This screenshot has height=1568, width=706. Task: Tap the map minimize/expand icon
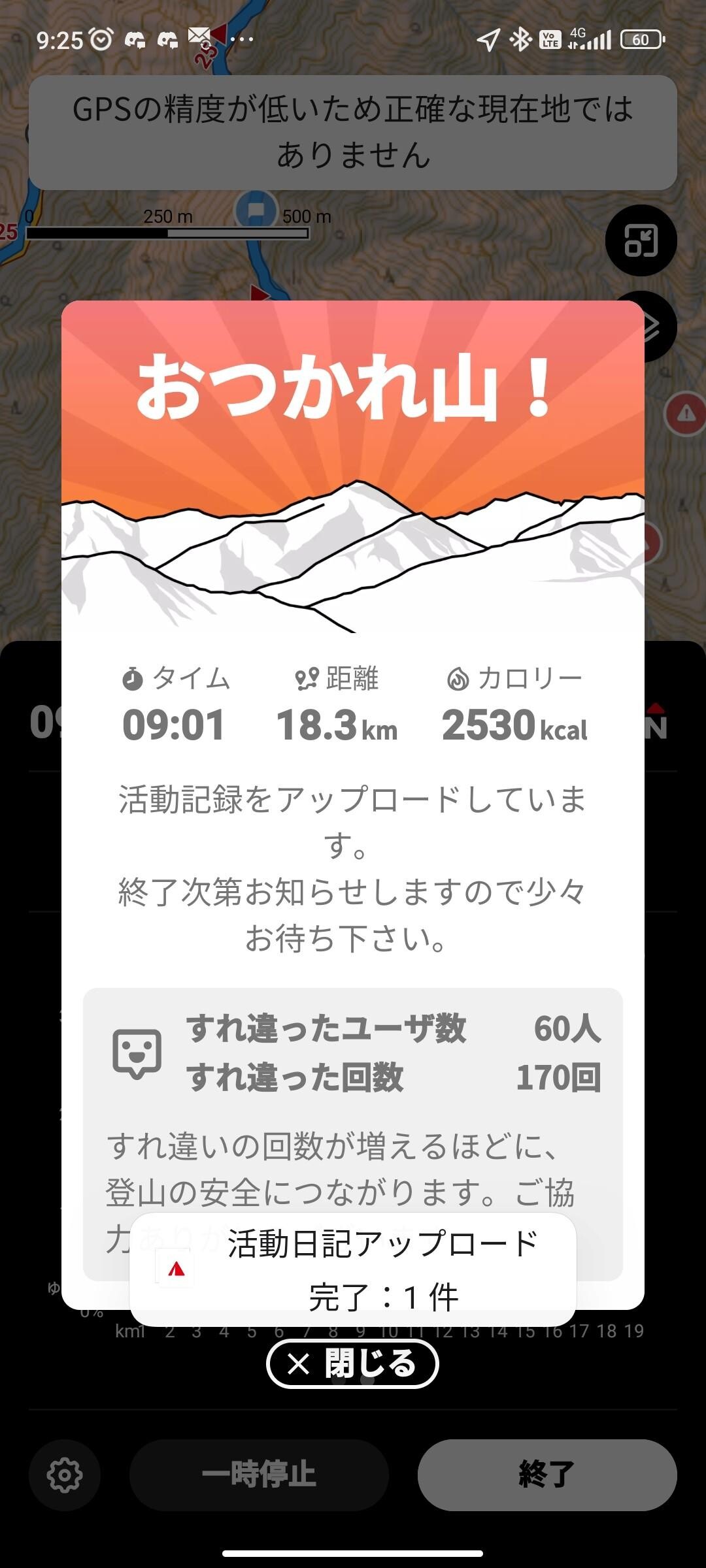[641, 240]
